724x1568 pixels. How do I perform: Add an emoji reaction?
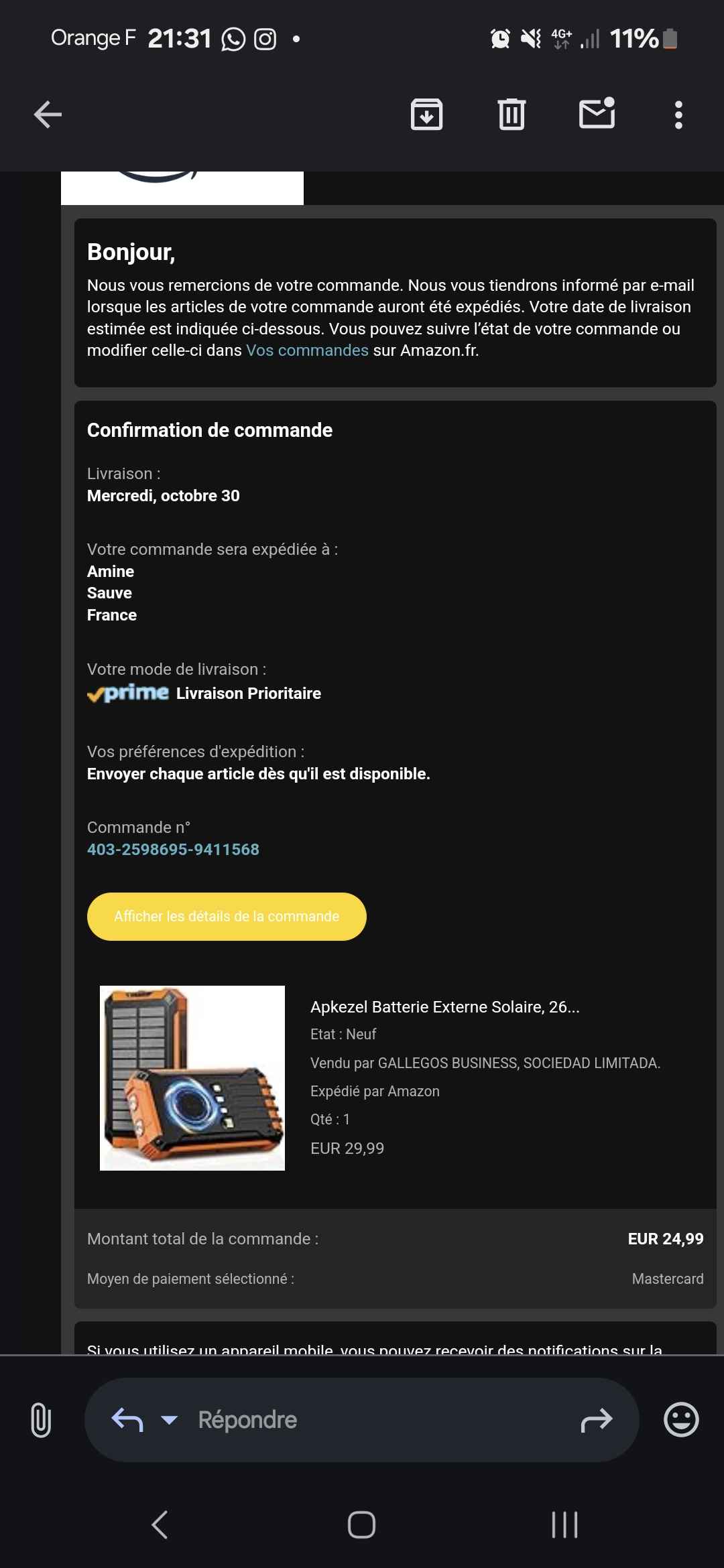tap(681, 1420)
